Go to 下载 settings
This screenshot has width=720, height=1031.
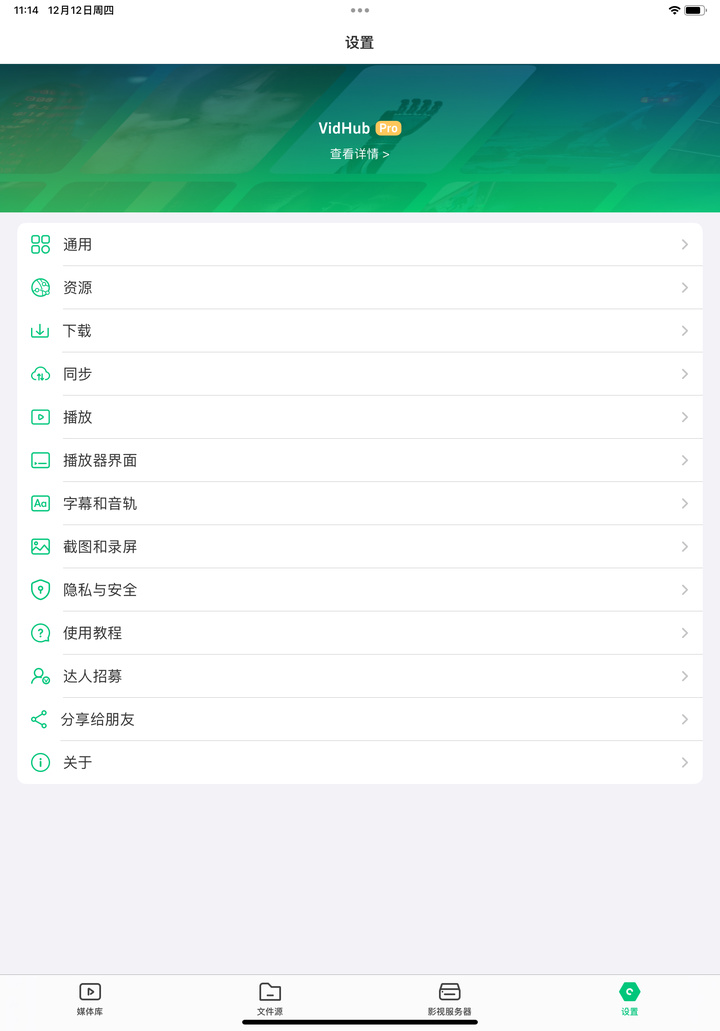(x=360, y=331)
